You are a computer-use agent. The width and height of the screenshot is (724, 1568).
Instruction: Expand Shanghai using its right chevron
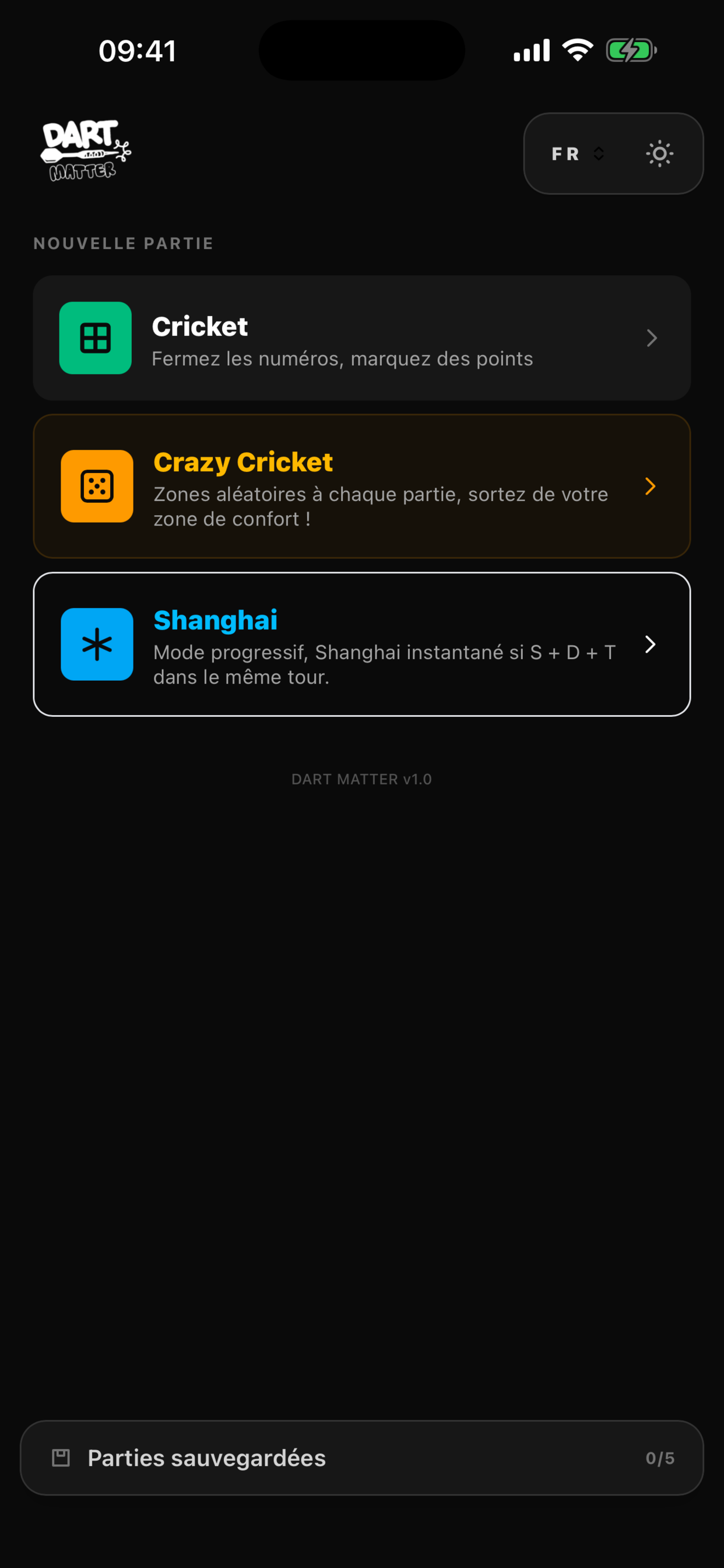(650, 645)
